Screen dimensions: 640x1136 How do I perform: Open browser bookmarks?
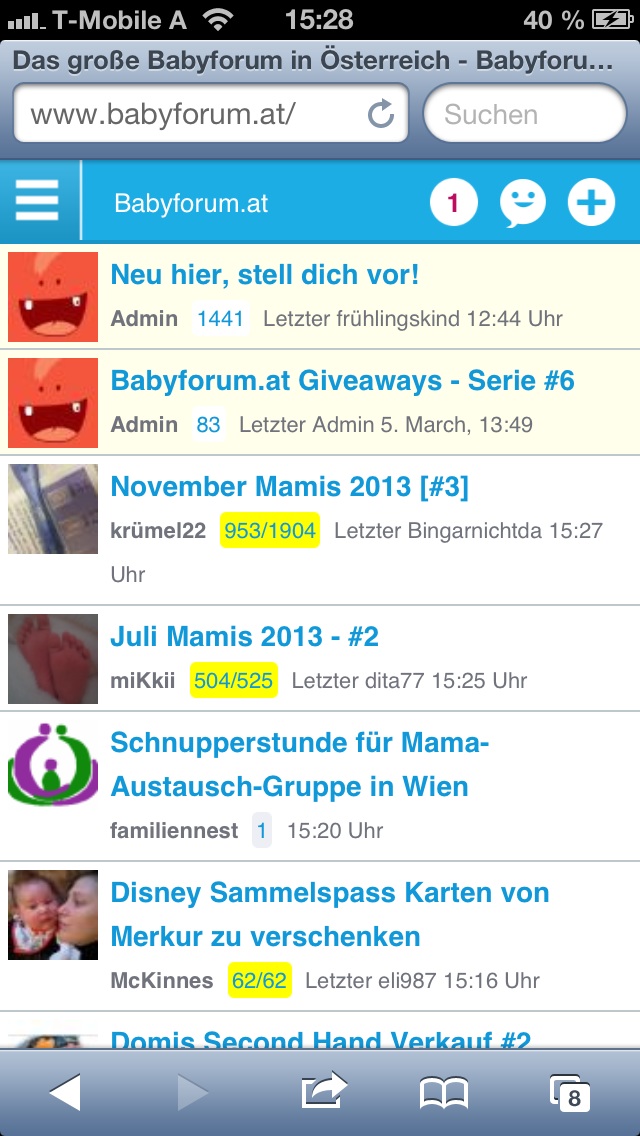coord(444,1093)
